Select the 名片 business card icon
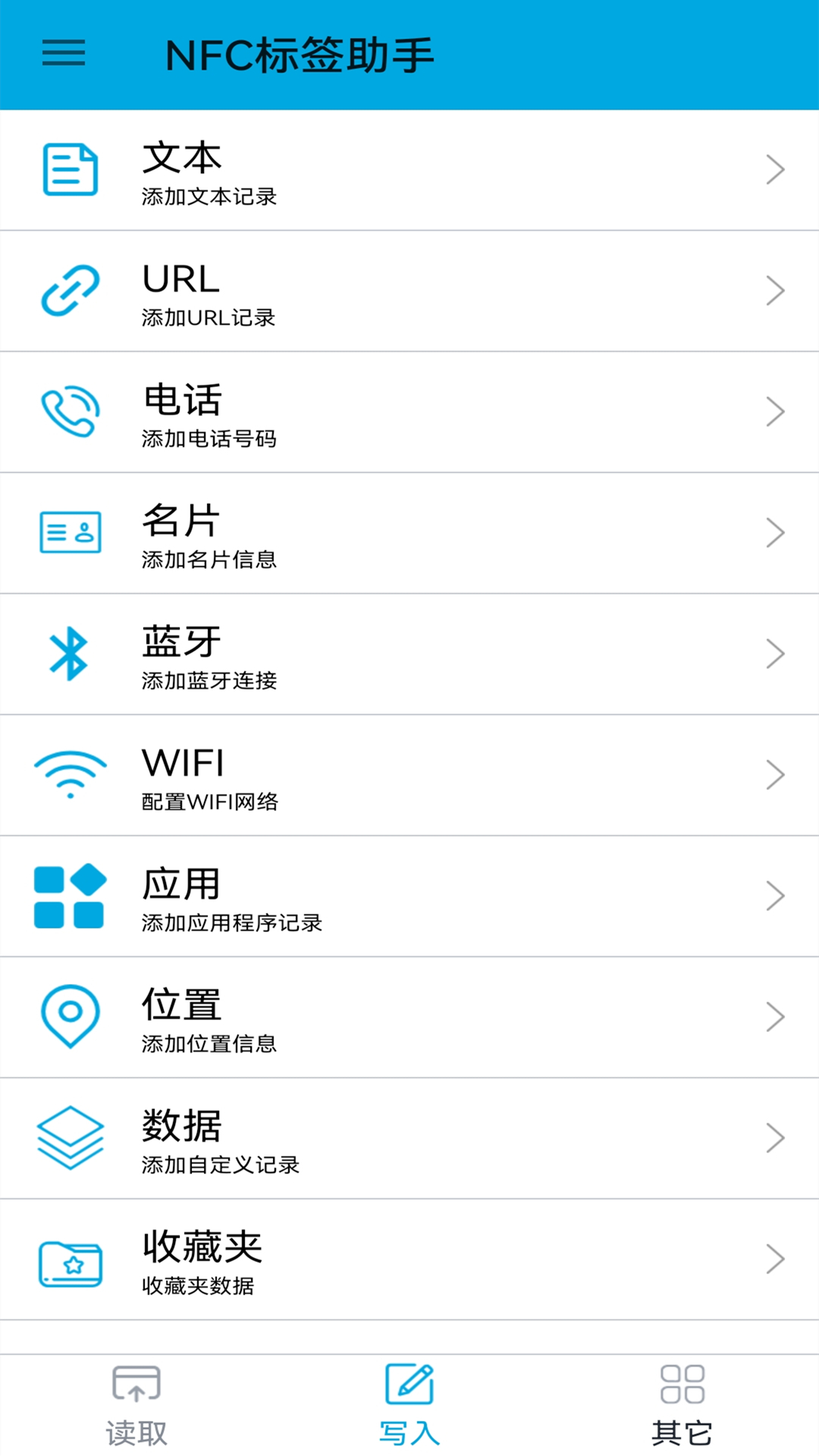 tap(70, 532)
